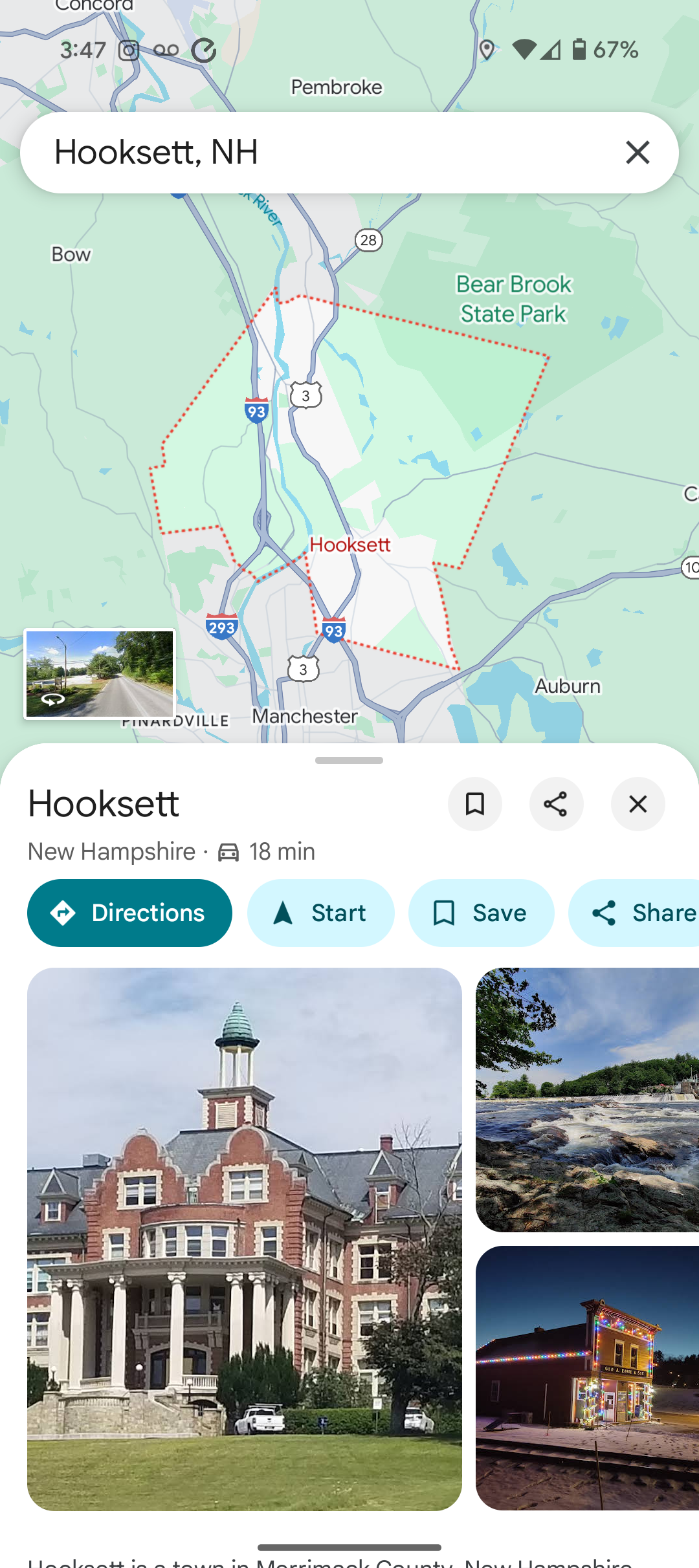Tap the share icon beside Hooksett title
The height and width of the screenshot is (1568, 699).
[556, 804]
